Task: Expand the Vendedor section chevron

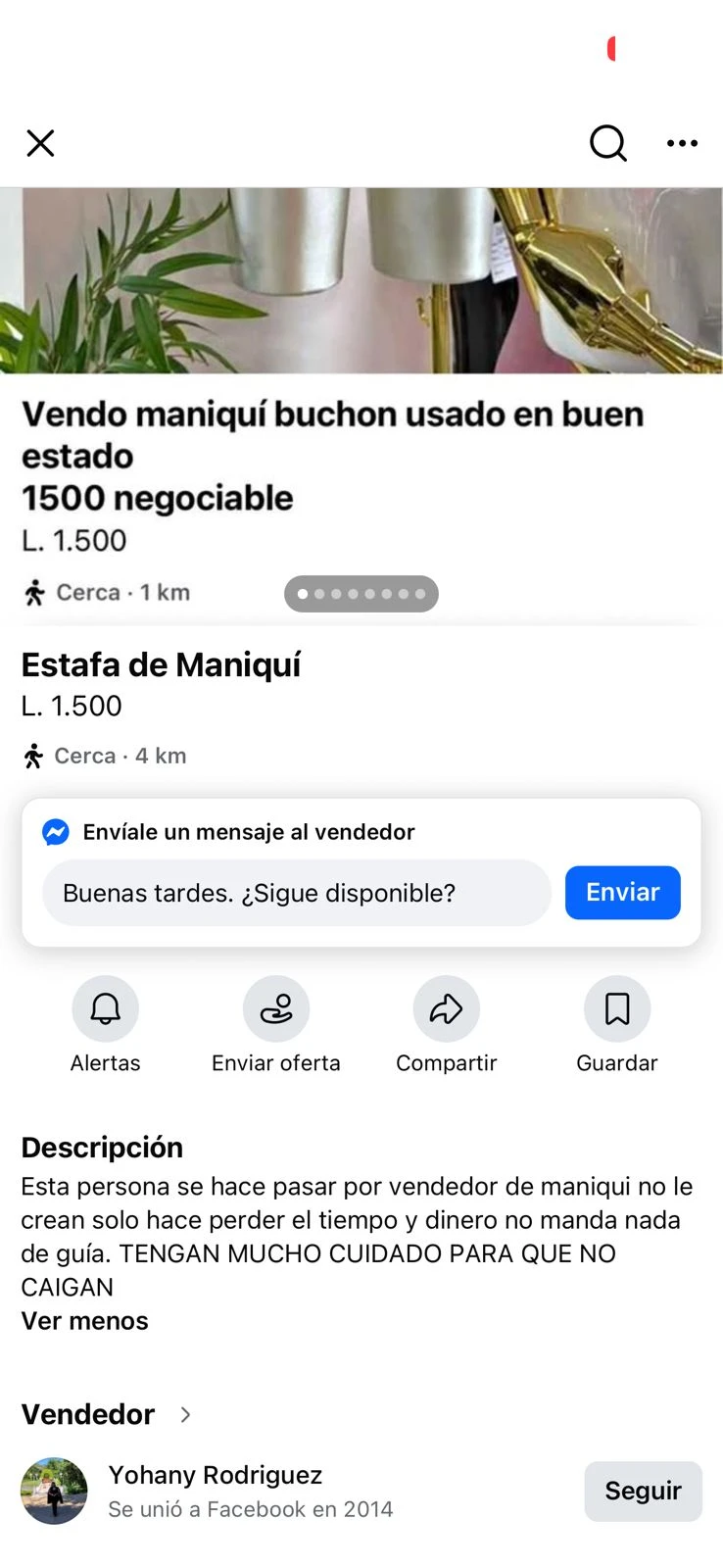Action: [186, 1414]
